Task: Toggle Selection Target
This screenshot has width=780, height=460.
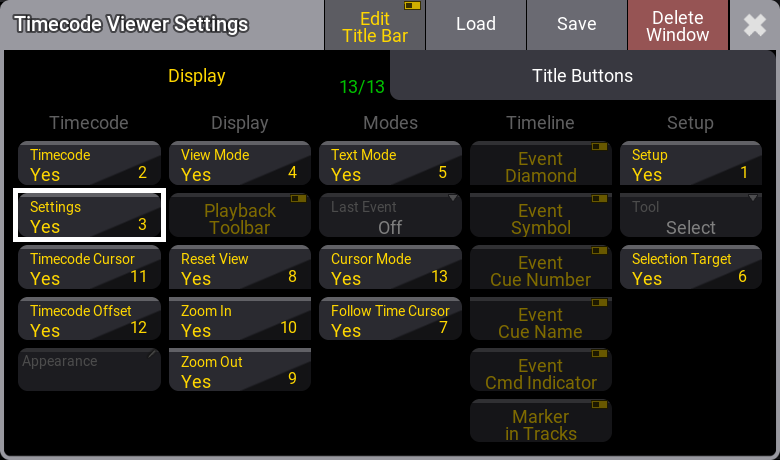Action: pos(690,268)
